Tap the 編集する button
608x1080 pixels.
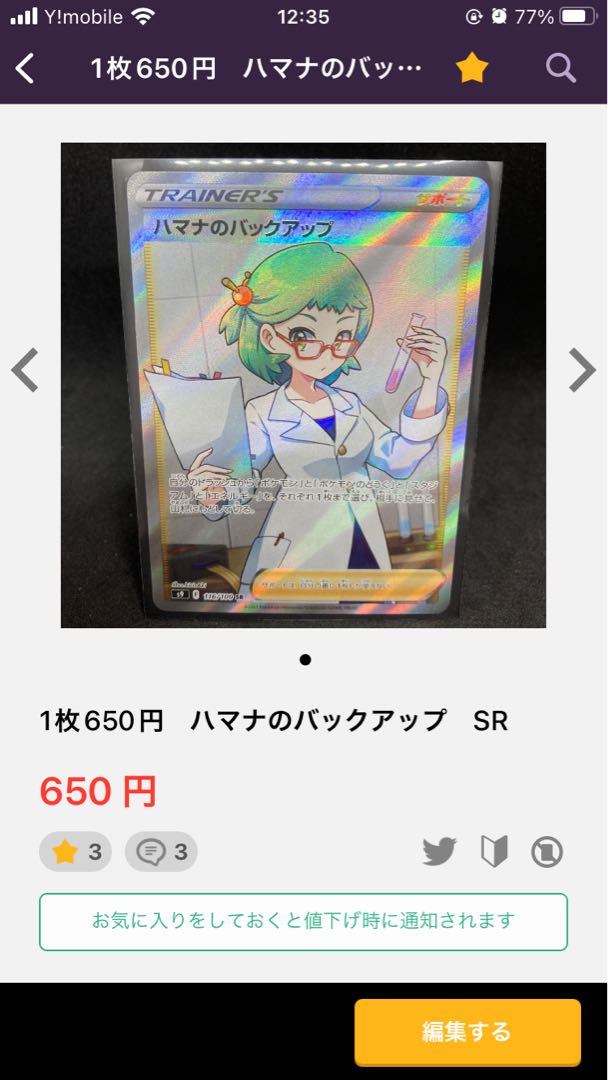point(467,1031)
